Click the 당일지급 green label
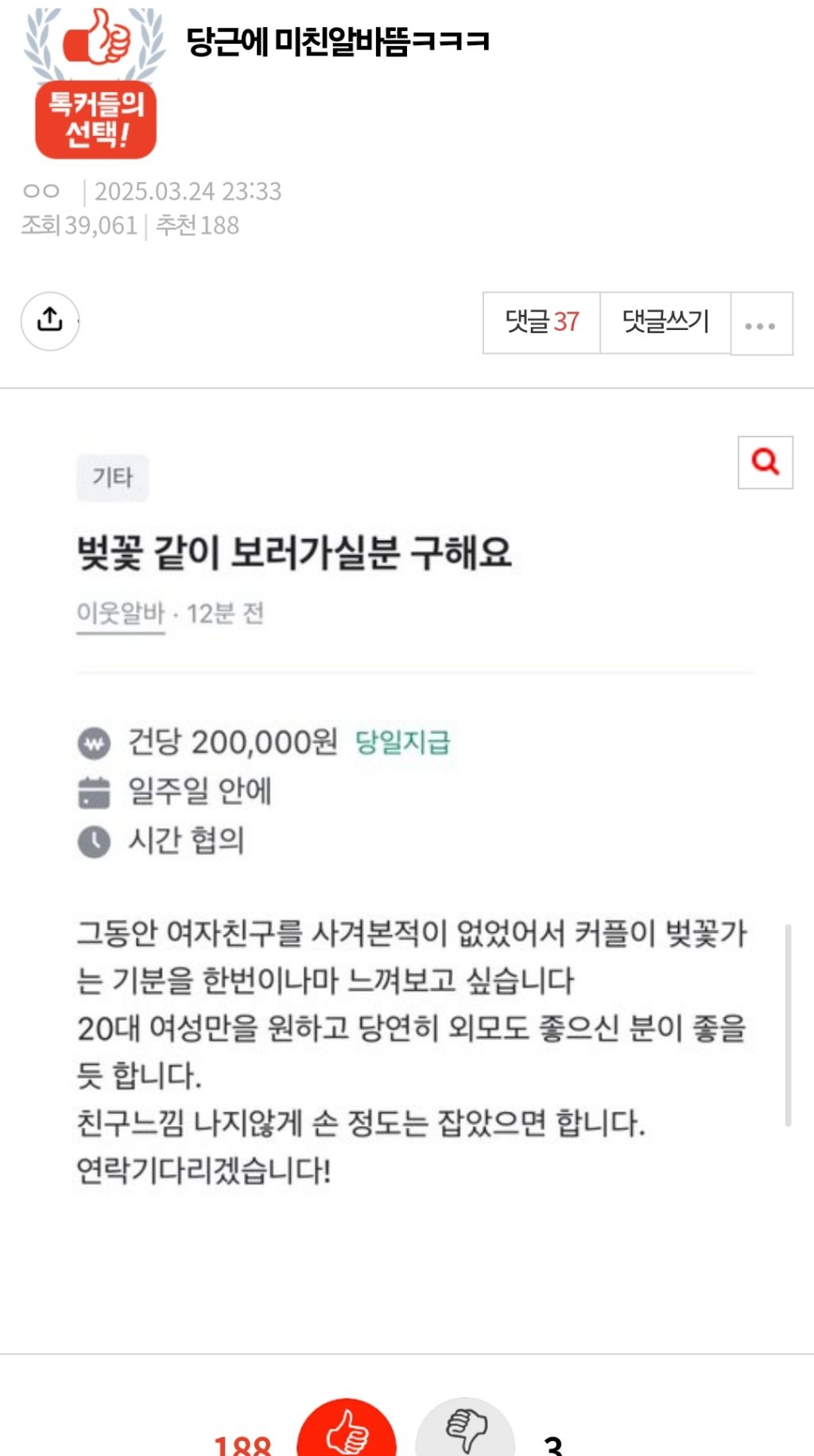Screen dimensions: 814x1456 pos(404,742)
